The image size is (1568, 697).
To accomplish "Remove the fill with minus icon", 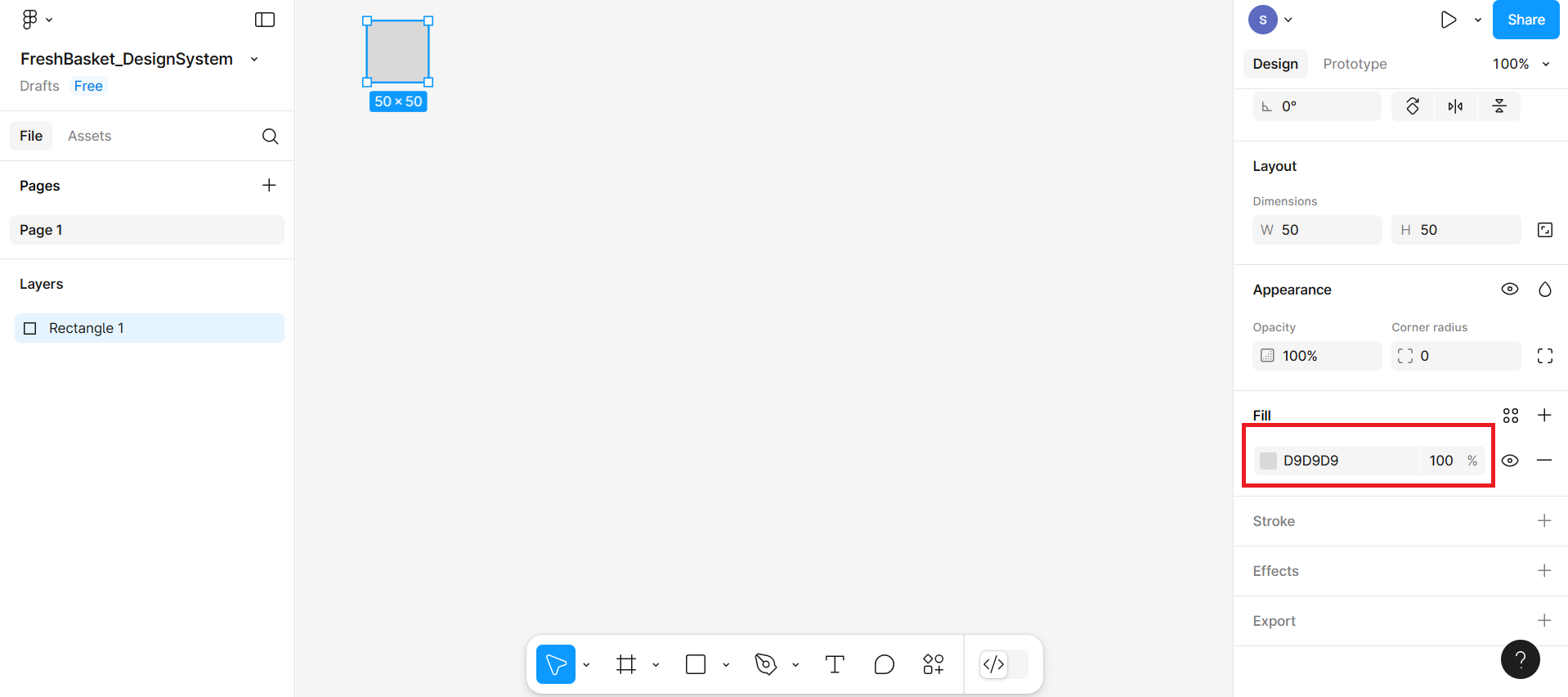I will pyautogui.click(x=1544, y=461).
